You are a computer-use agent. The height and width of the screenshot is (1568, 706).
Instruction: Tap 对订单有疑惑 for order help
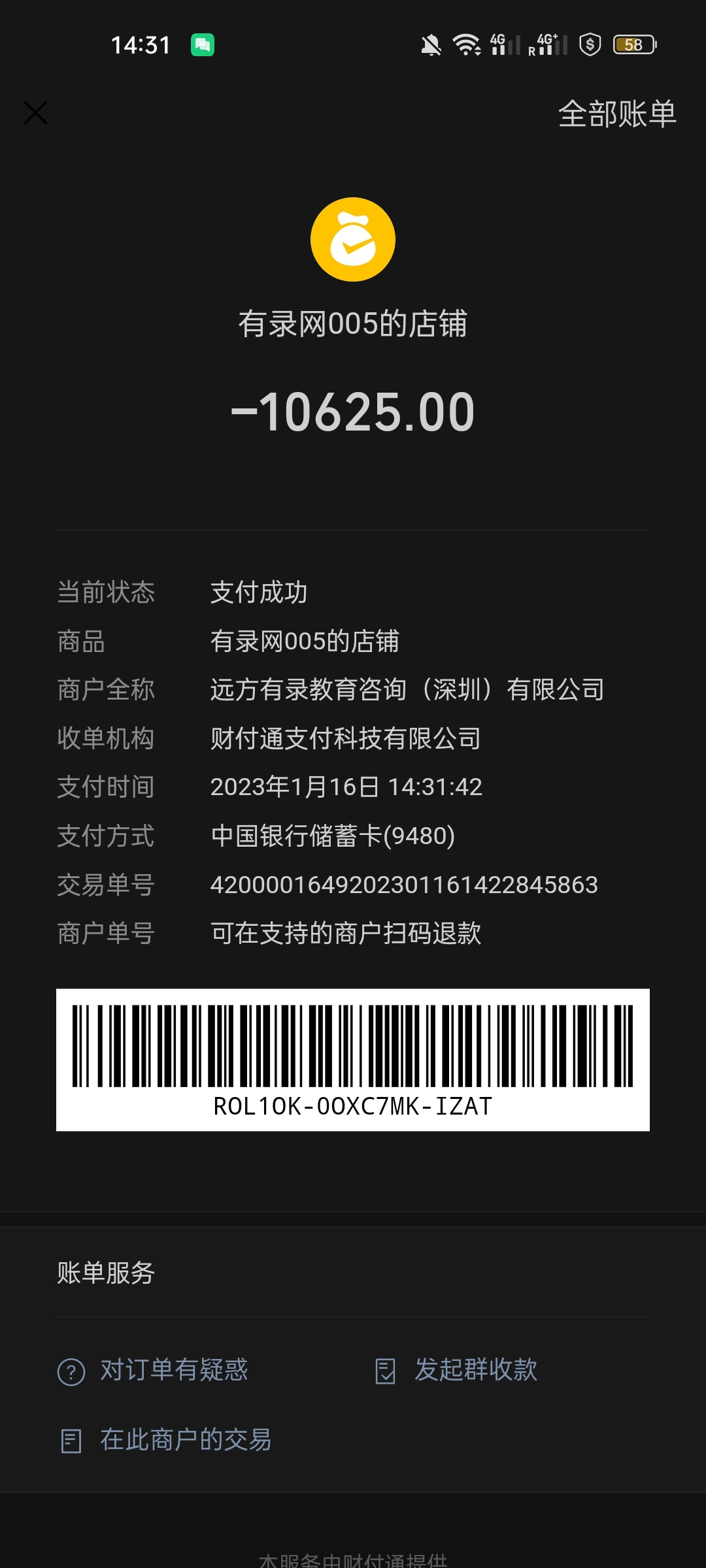coord(153,1371)
